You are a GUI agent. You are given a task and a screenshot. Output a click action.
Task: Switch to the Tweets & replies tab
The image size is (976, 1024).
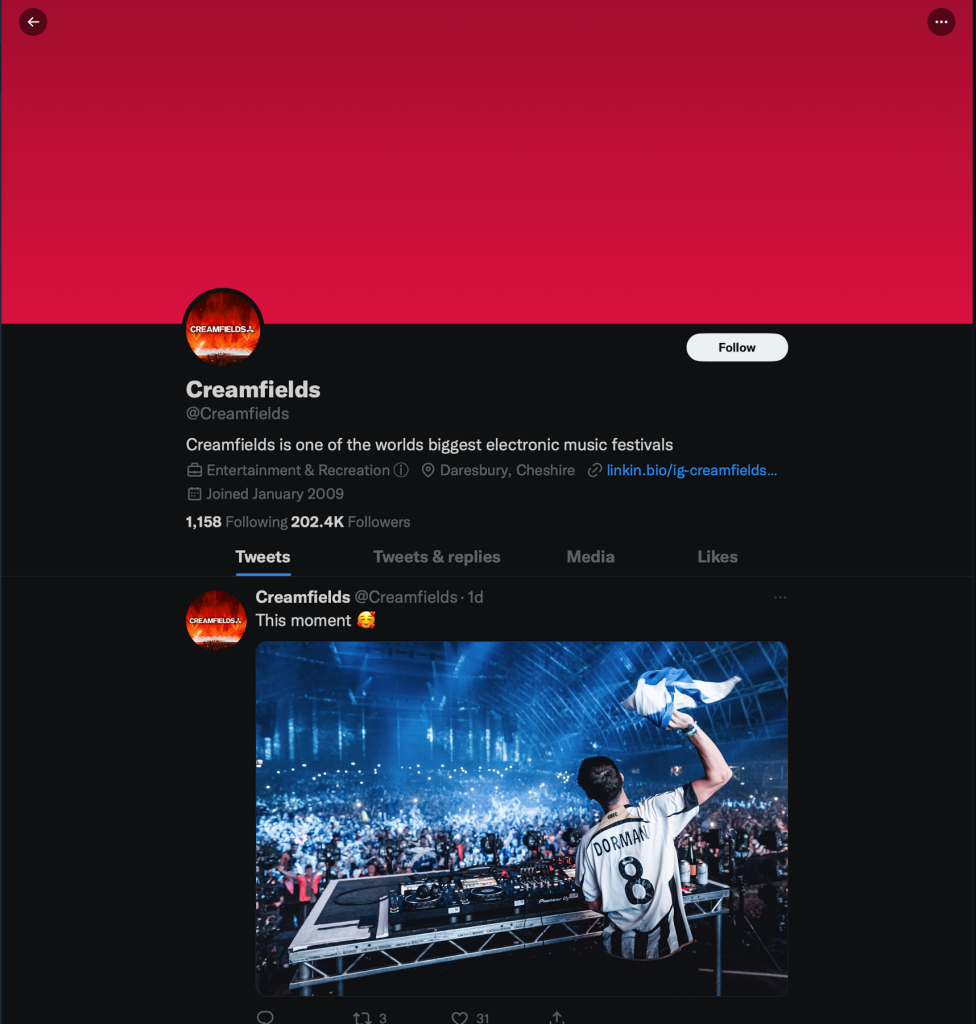(437, 557)
